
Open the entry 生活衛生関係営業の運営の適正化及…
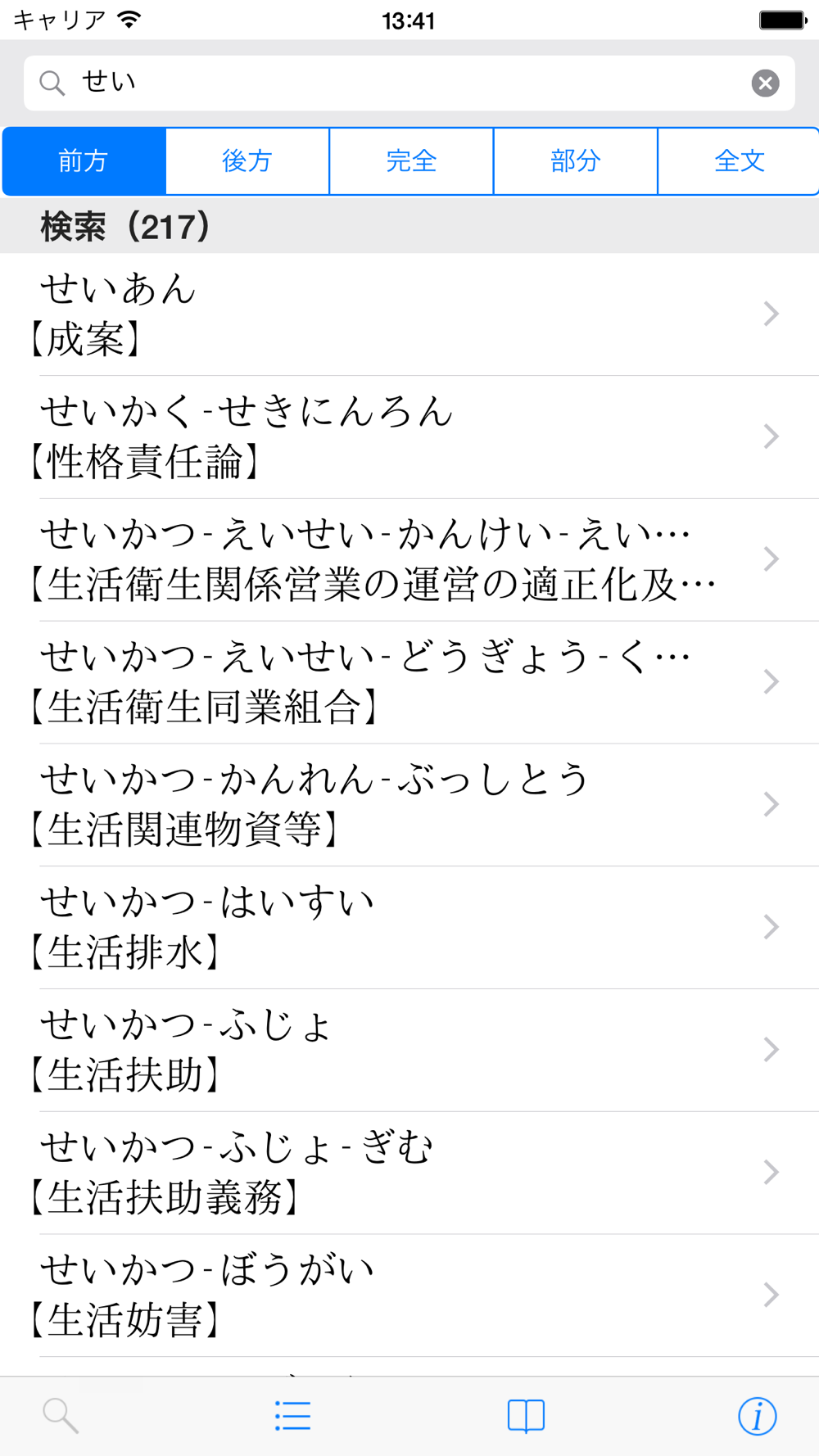[x=409, y=560]
